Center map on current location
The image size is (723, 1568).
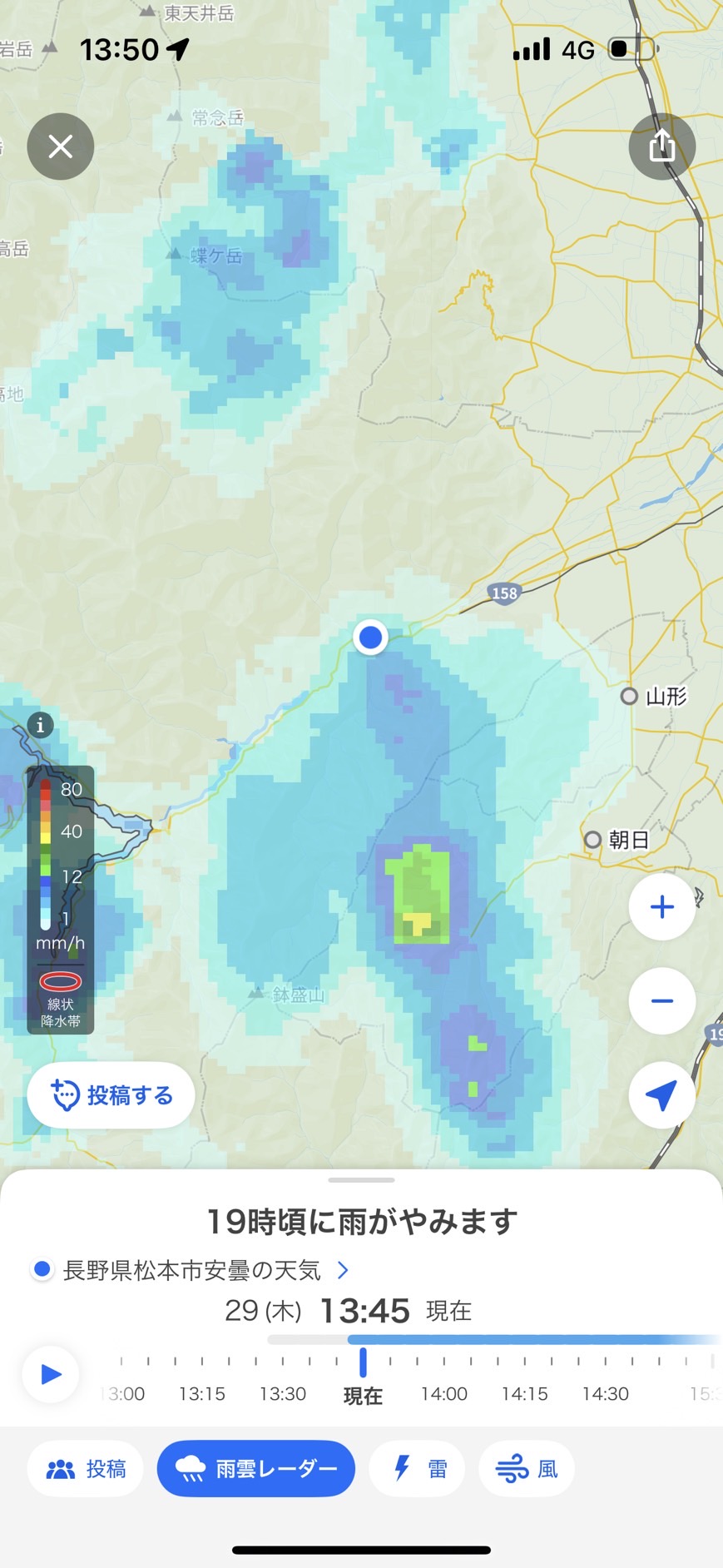pyautogui.click(x=661, y=1095)
